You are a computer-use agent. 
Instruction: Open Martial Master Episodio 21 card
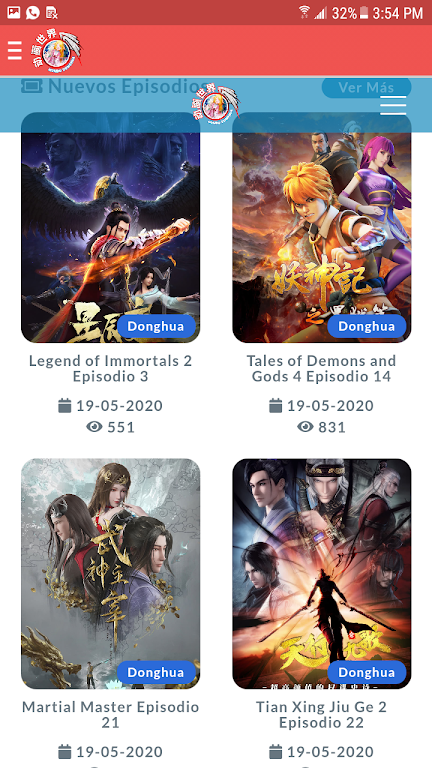[x=110, y=715]
